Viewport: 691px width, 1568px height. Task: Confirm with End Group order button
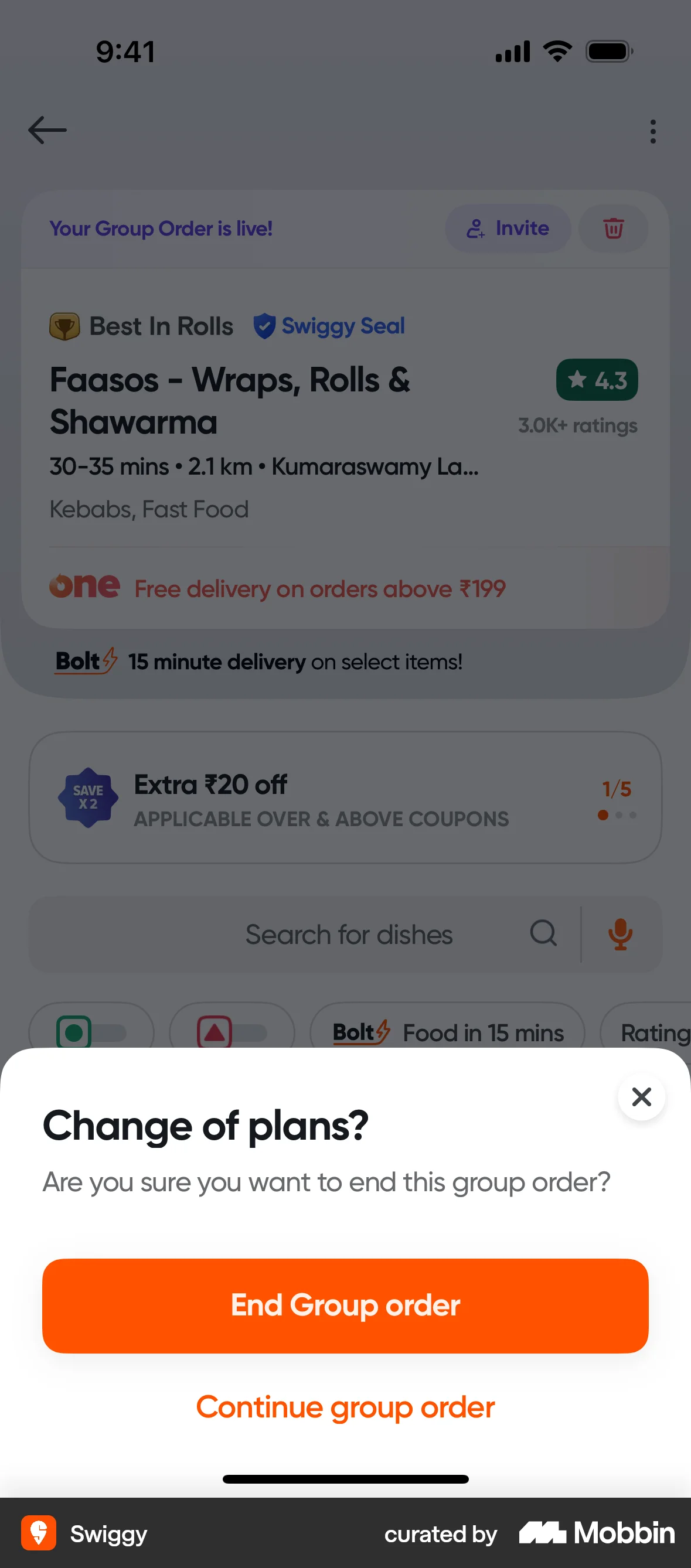point(345,1305)
